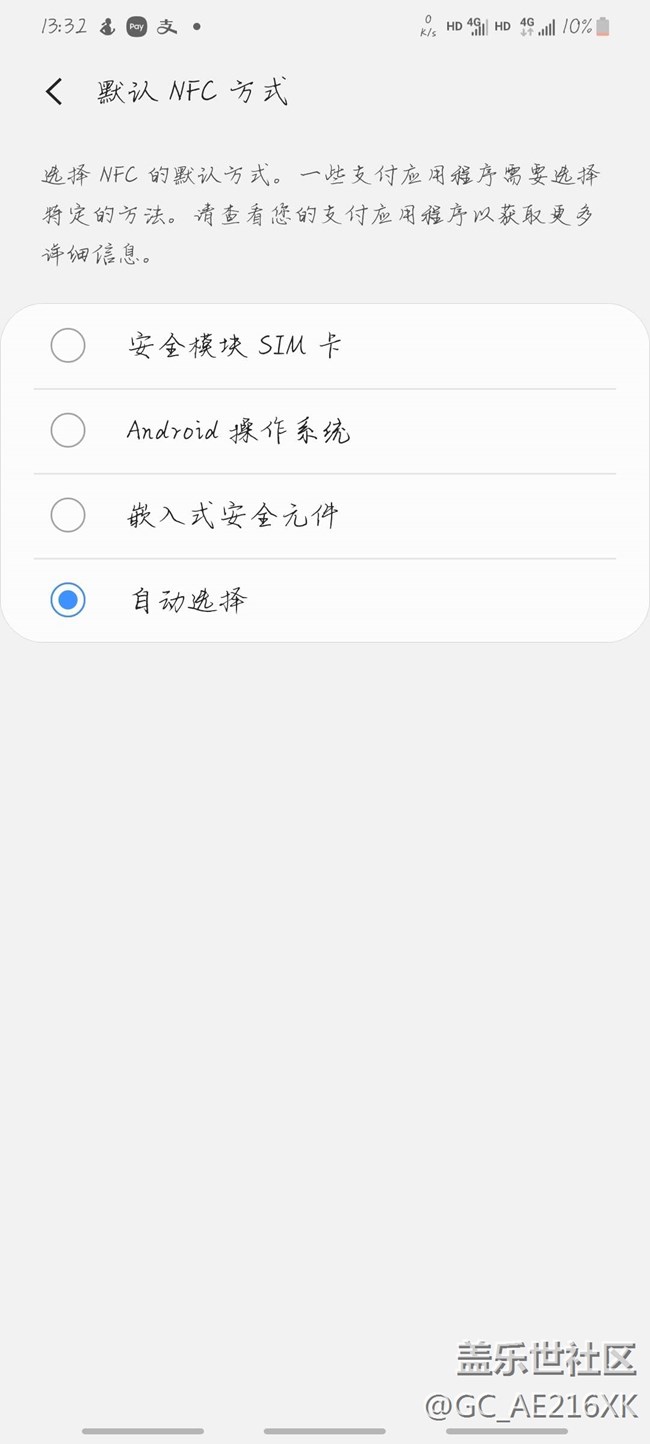Pick the 嵌入式安全元件 option
This screenshot has height=1444, width=650.
pyautogui.click(x=68, y=516)
